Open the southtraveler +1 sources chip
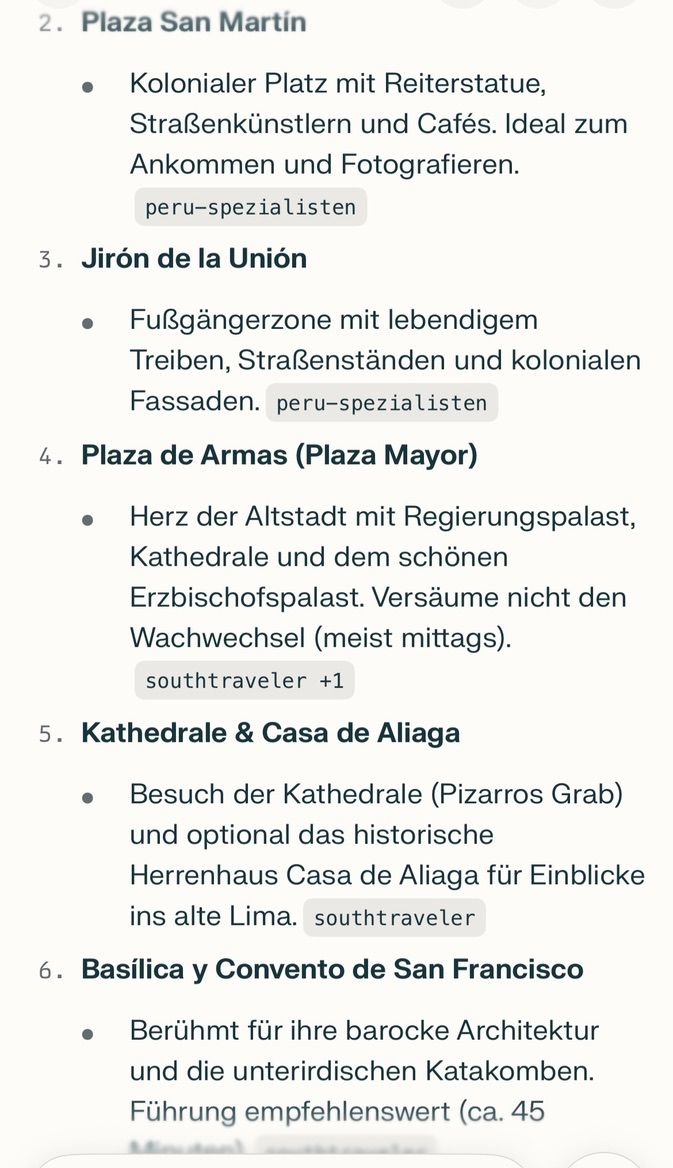The height and width of the screenshot is (1168, 673). coord(244,680)
